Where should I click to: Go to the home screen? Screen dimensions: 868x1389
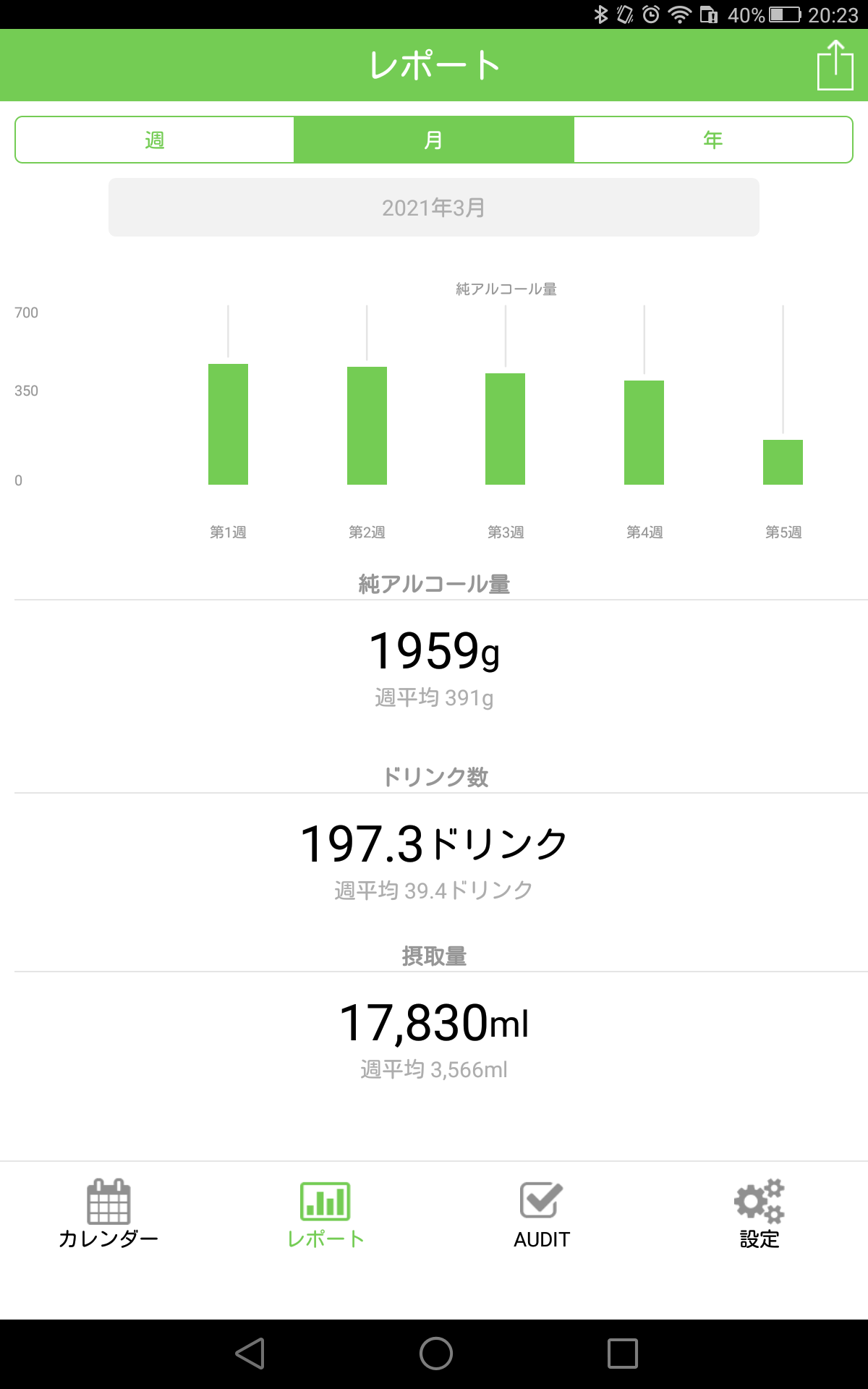435,1354
